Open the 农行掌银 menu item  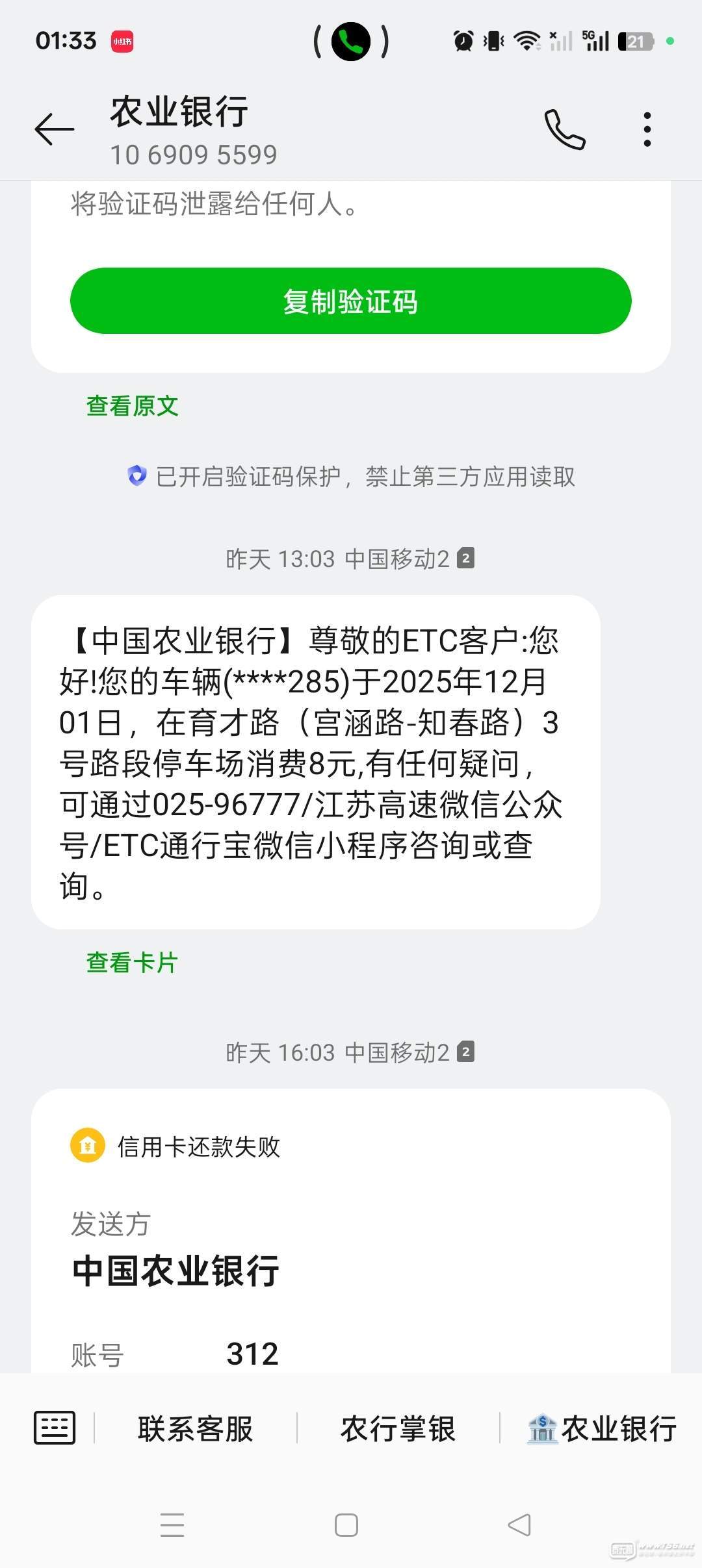pos(398,1429)
